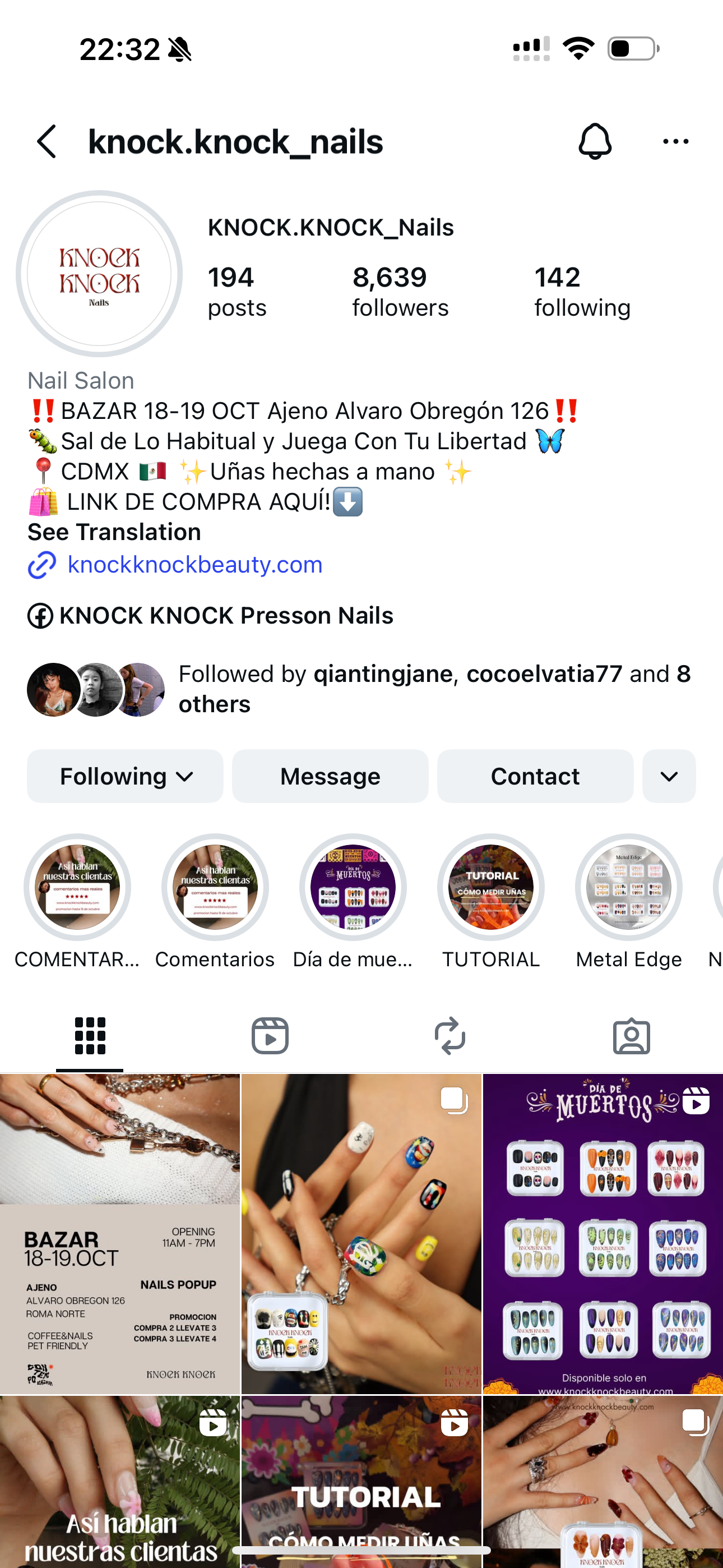Switch to the tagged photos tab

(631, 1035)
